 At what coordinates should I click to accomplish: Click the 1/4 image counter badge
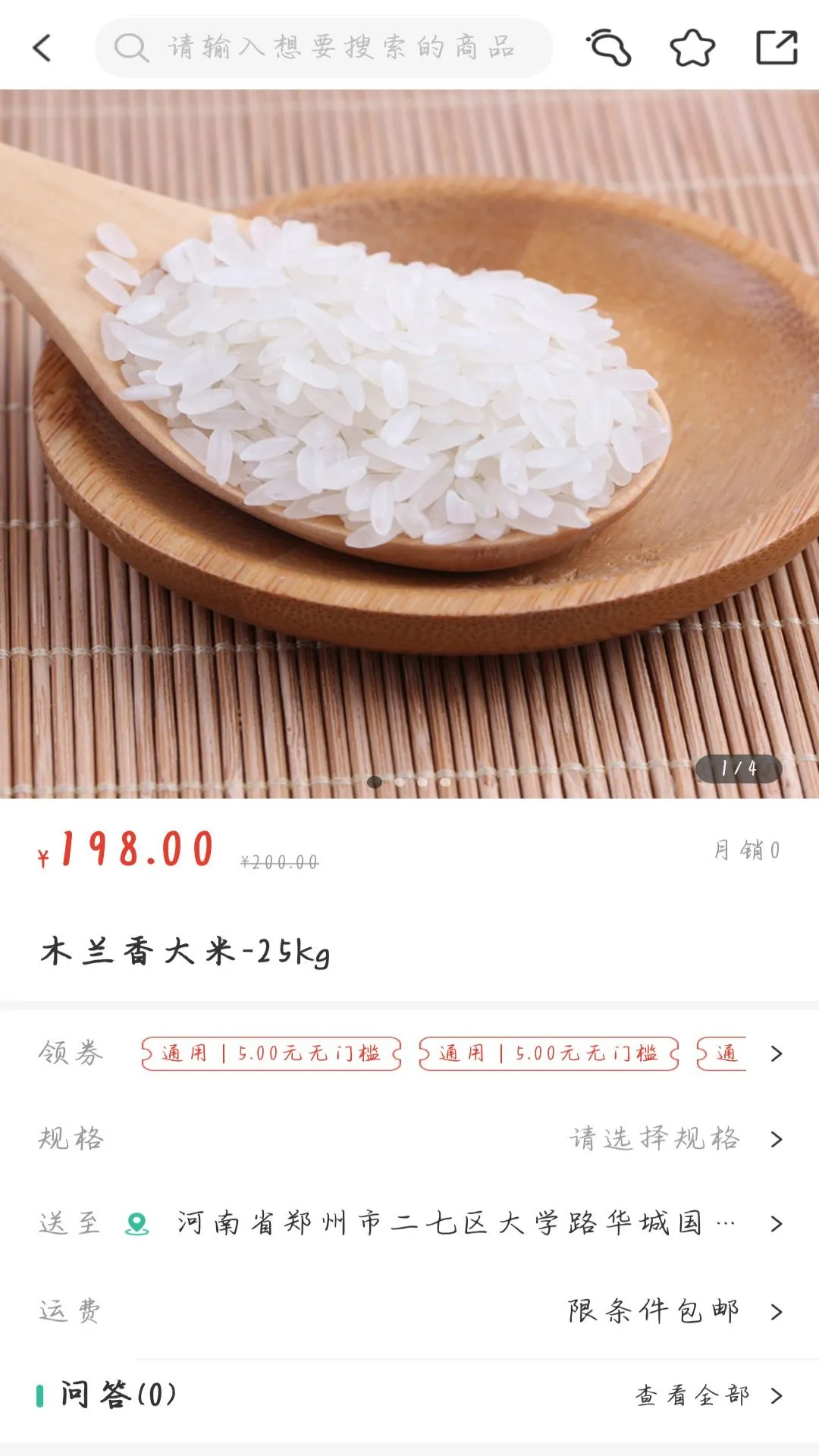pyautogui.click(x=739, y=770)
